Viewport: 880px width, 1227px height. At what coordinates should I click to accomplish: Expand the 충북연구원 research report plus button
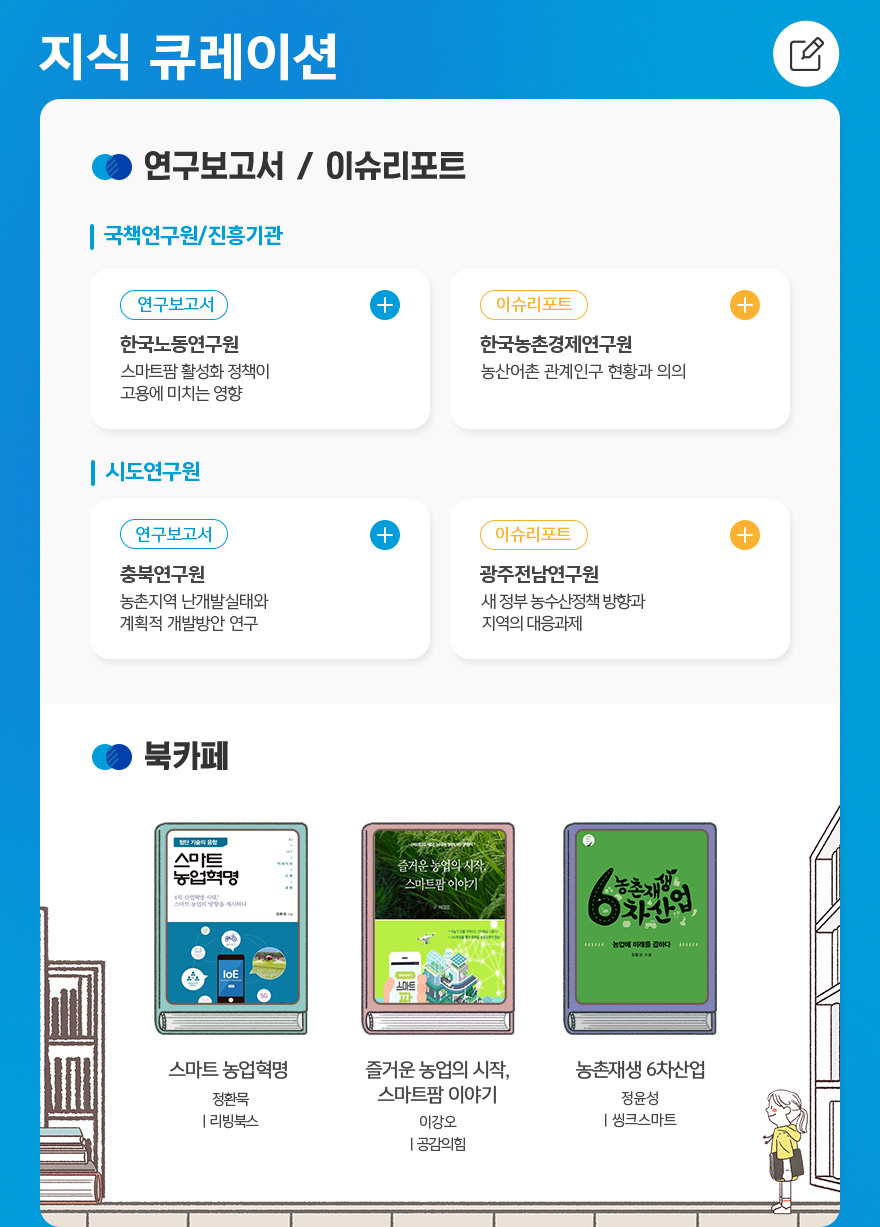coord(385,535)
